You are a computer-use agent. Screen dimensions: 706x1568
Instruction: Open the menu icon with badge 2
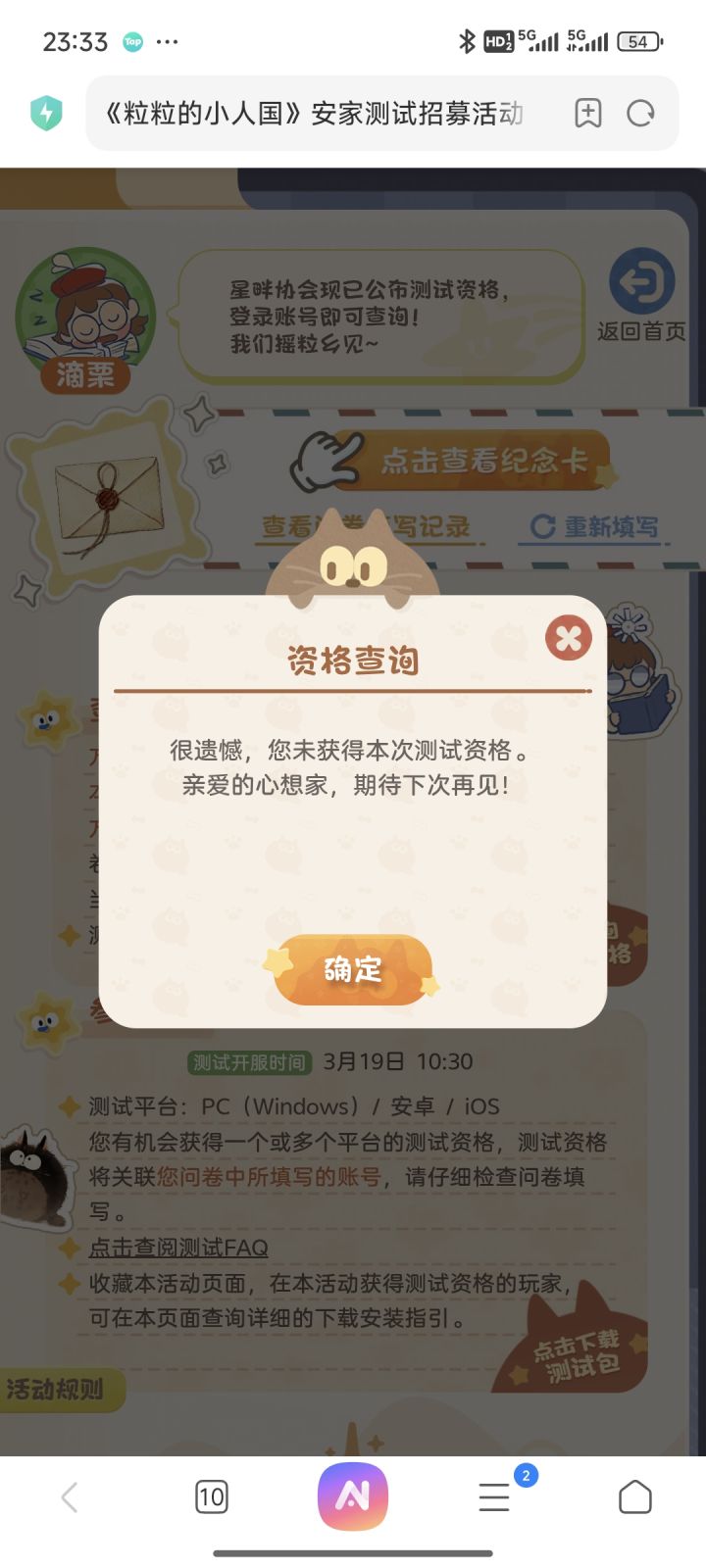(x=494, y=1497)
